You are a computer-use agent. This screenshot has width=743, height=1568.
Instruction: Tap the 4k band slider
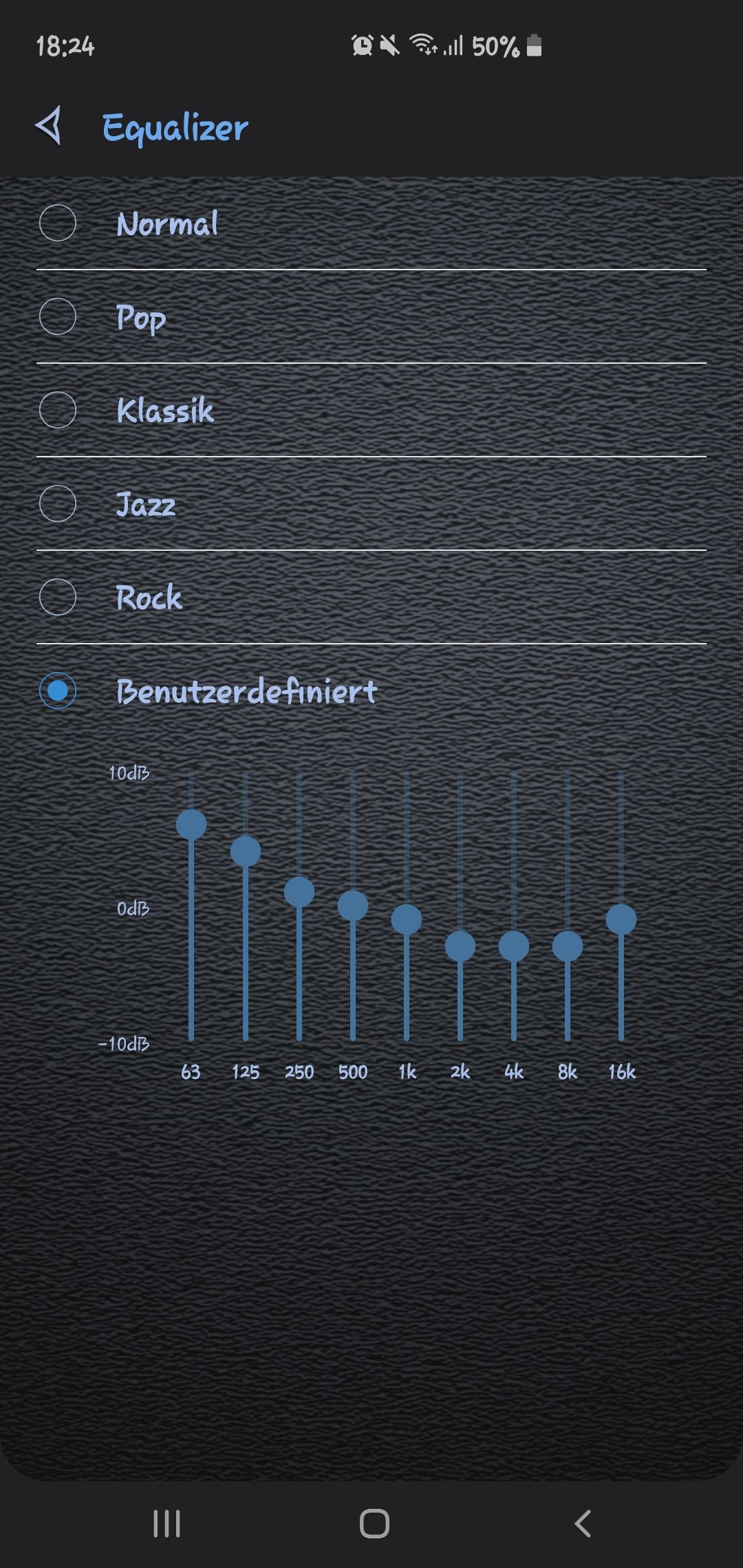click(x=514, y=946)
